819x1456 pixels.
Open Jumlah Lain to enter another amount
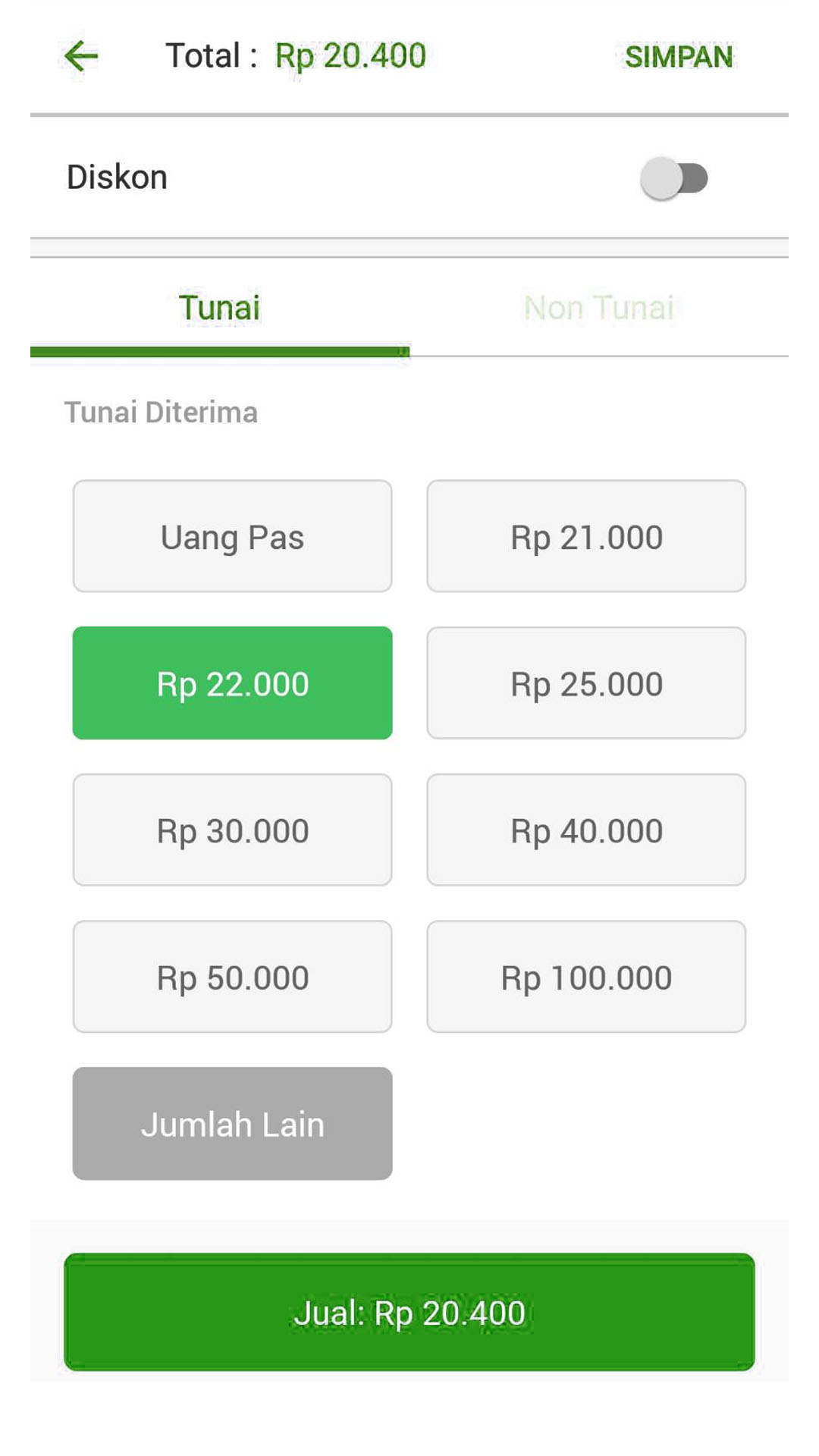click(x=232, y=1123)
